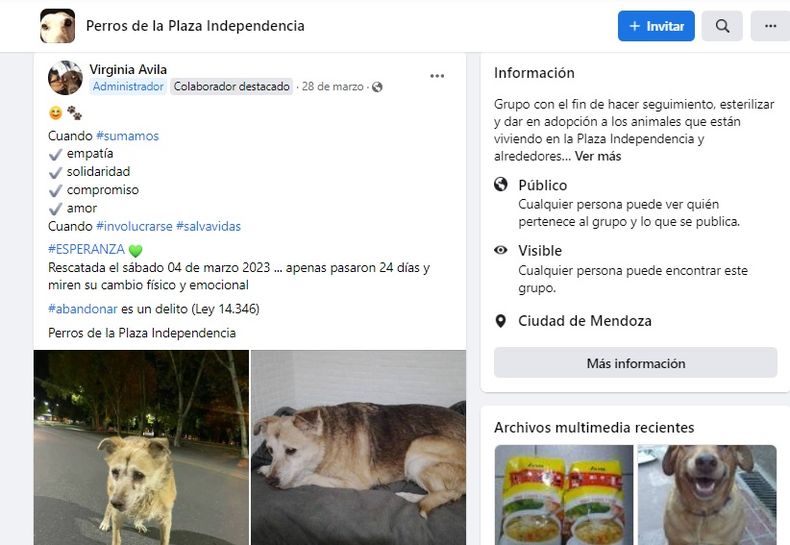Tap the Invitar button
Screen dimensions: 790x545
656,26
